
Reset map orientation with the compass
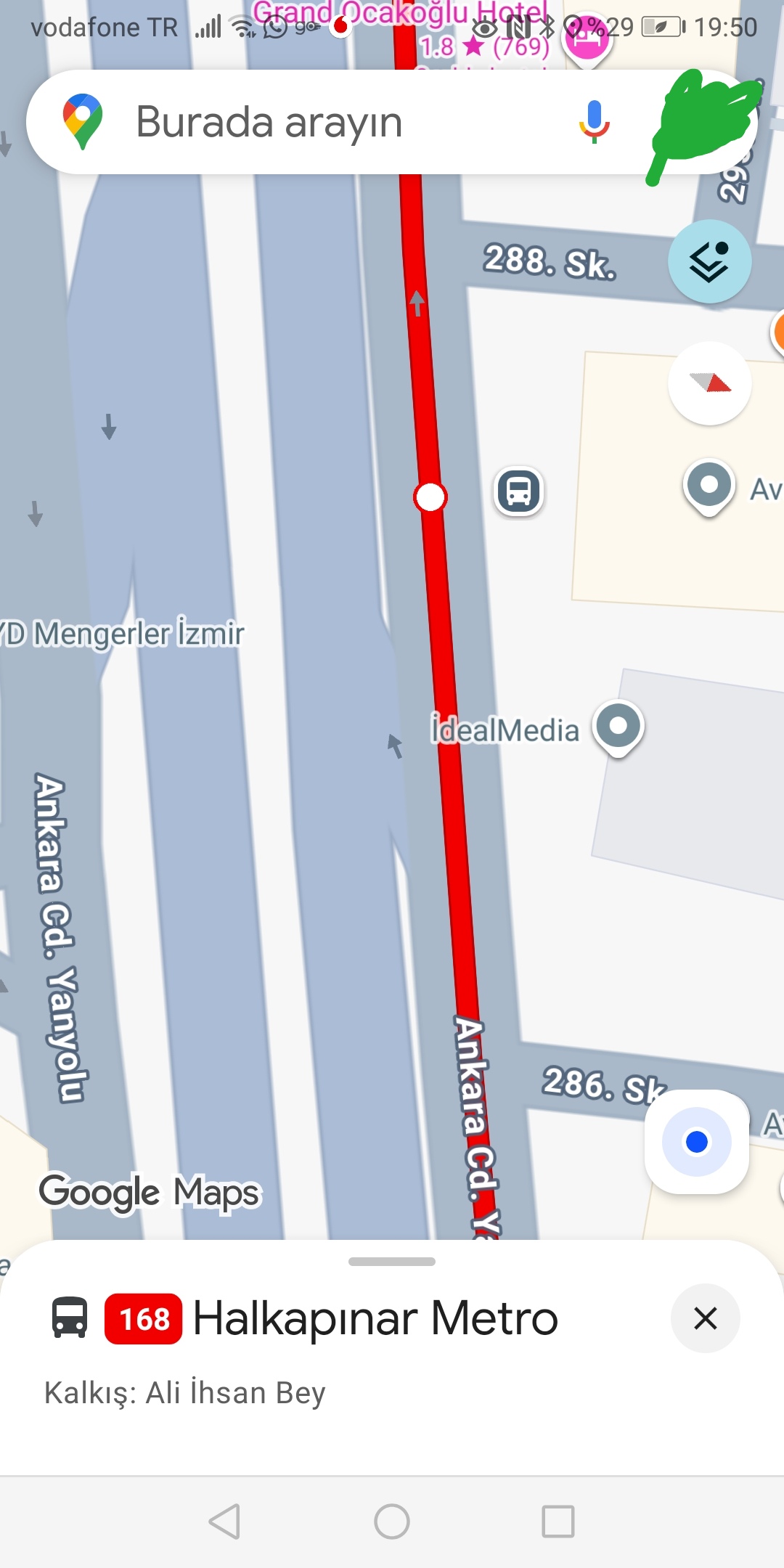coord(709,383)
